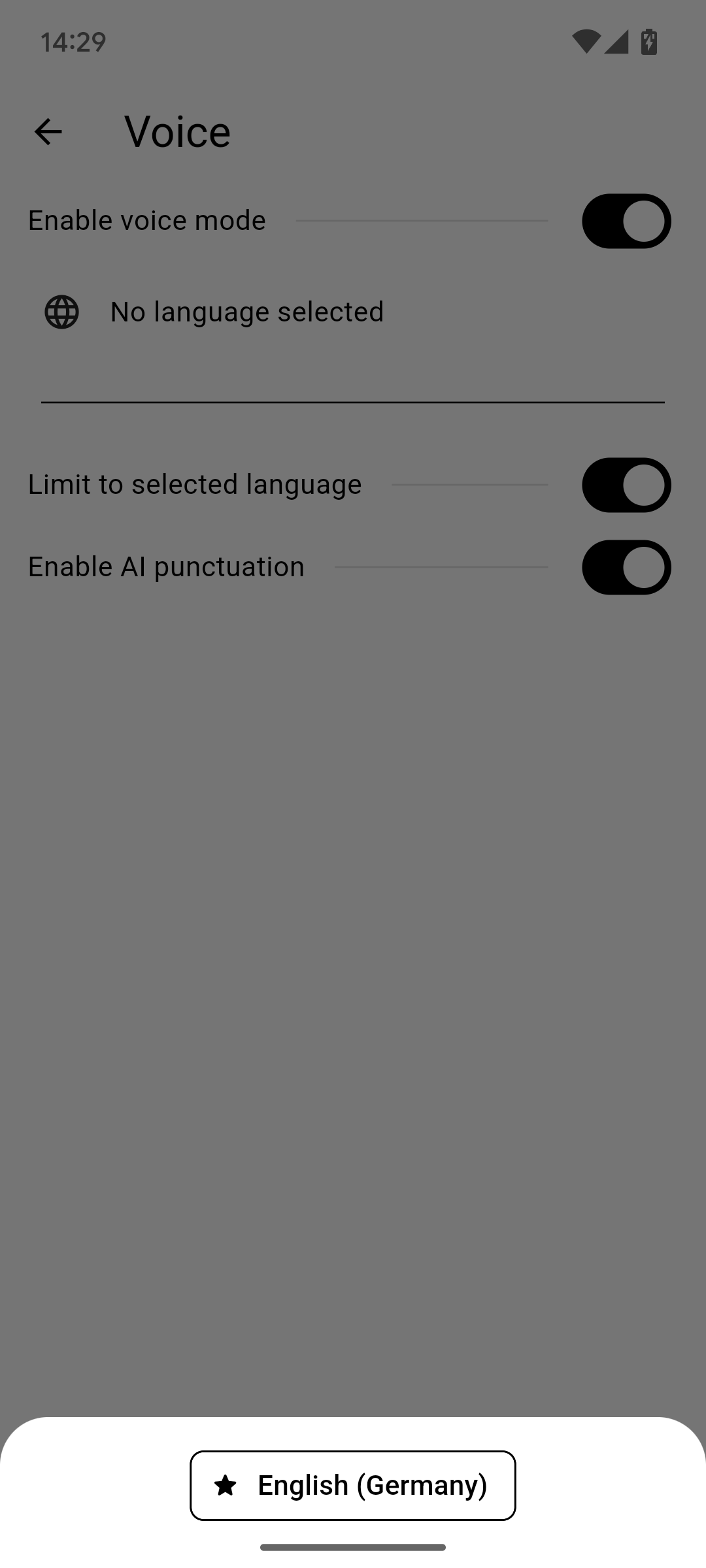
Task: Turn off Limit to selected language
Action: click(x=626, y=485)
